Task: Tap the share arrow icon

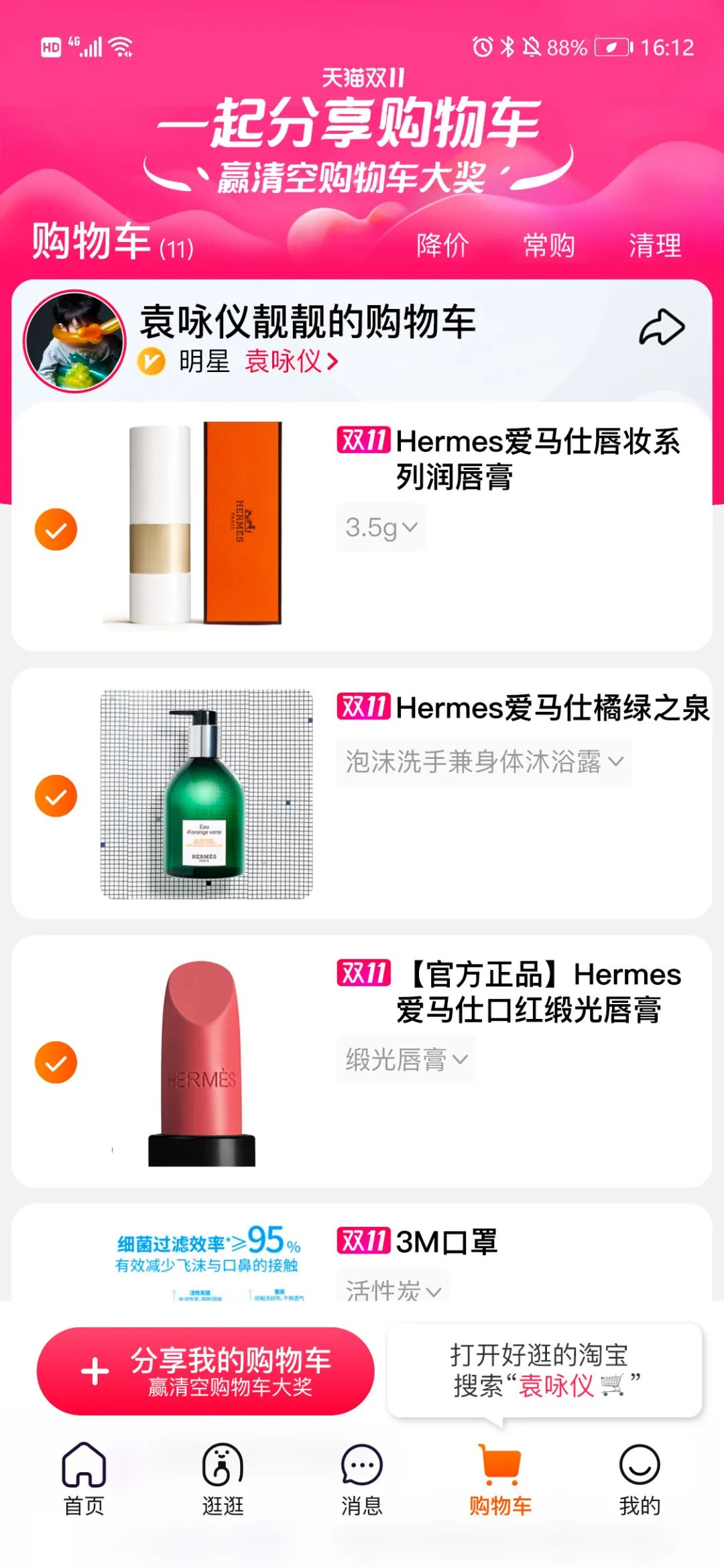Action: click(662, 328)
